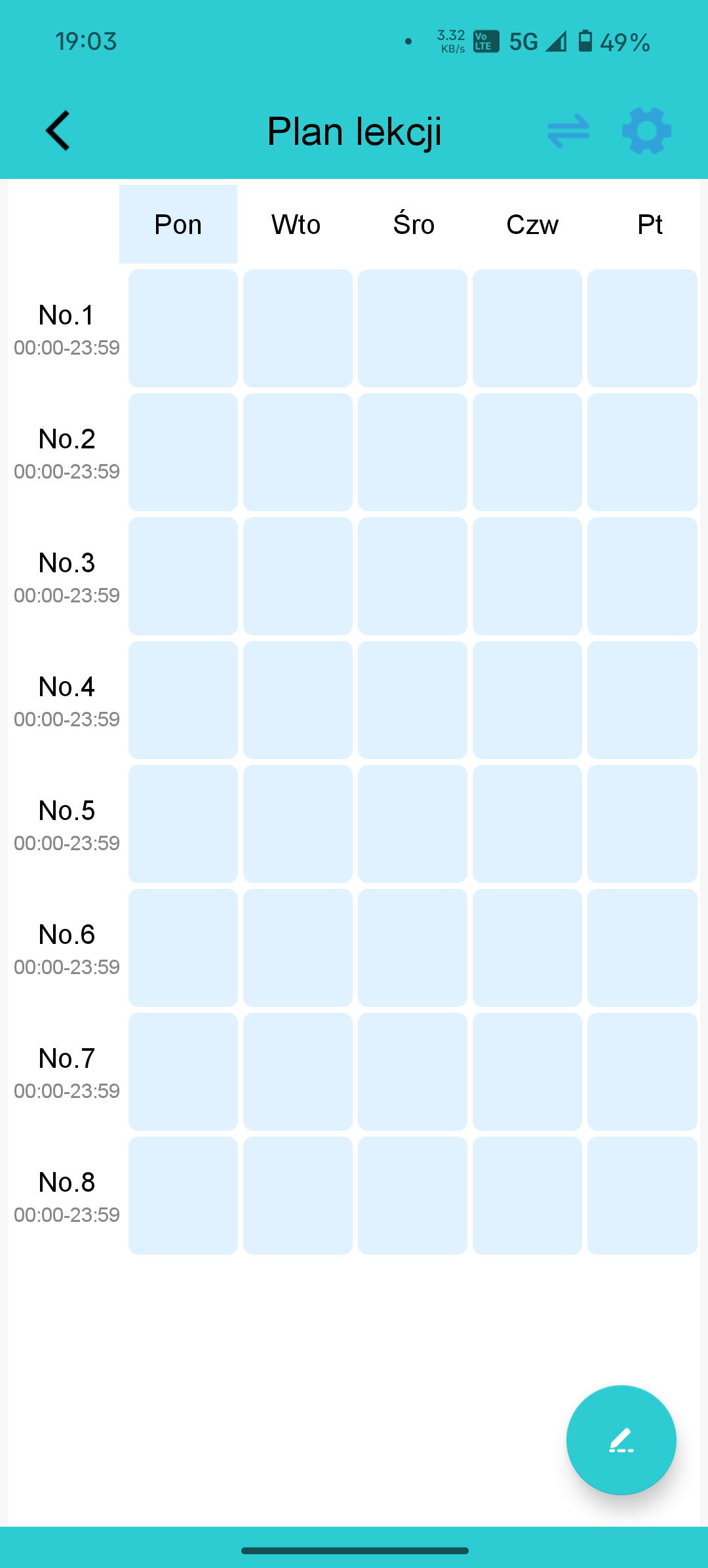Open the No.5 lesson cell for Pt
Screen dimensions: 708x1568
pyautogui.click(x=642, y=823)
